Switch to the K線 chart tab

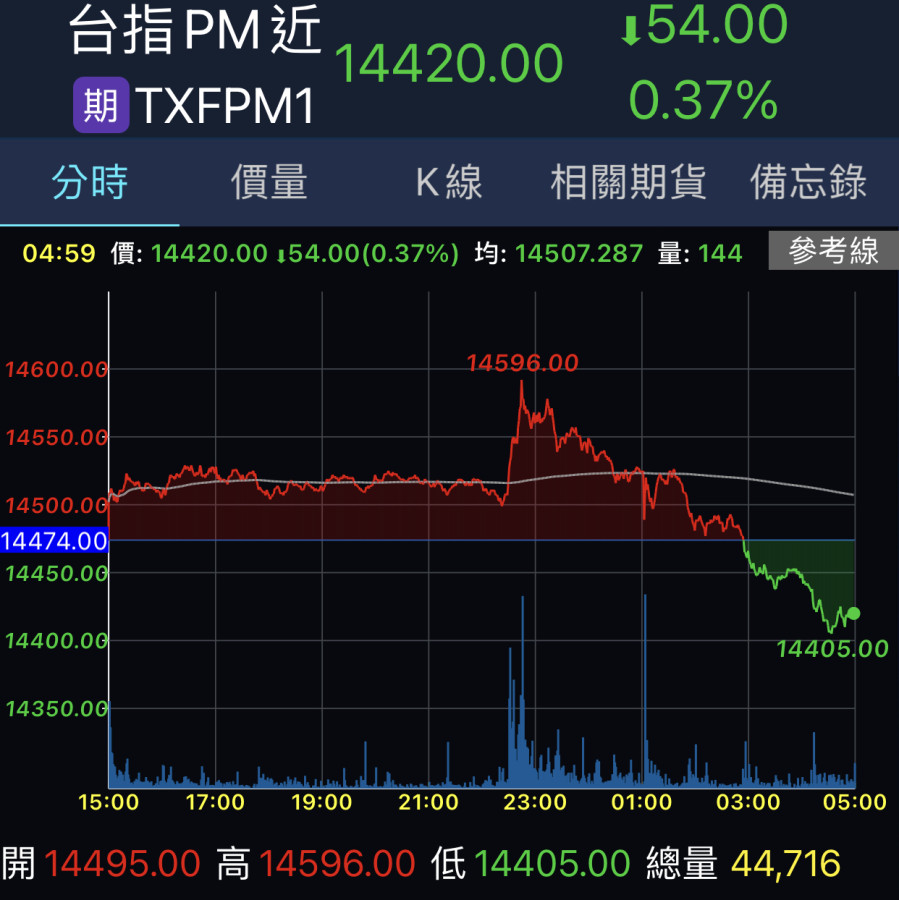449,183
